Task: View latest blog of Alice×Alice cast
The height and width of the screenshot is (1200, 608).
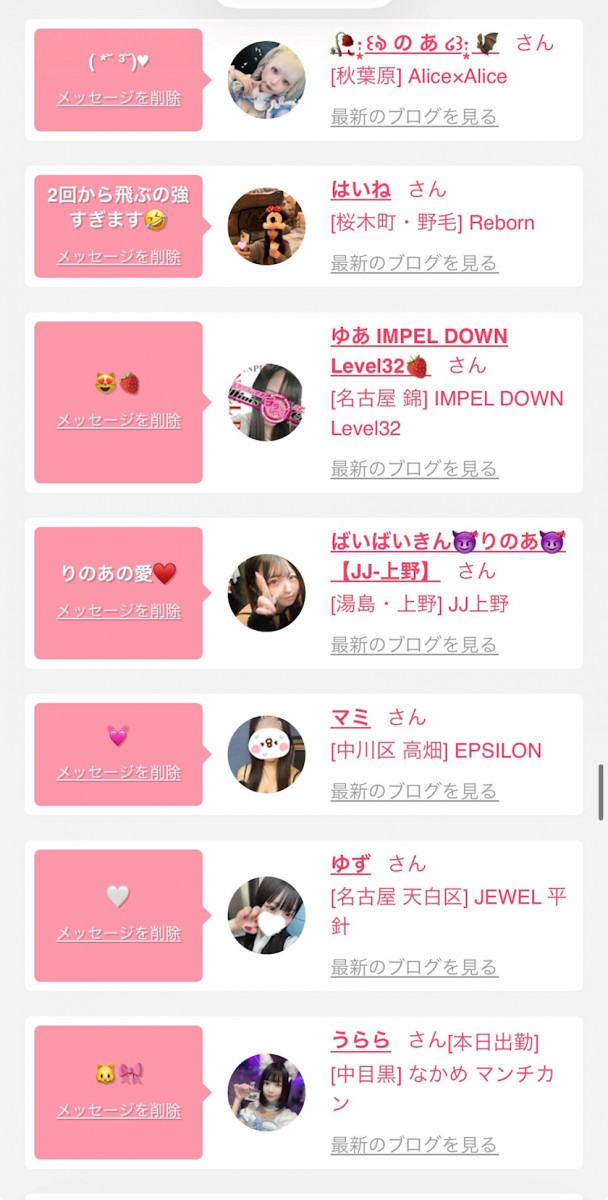Action: point(414,117)
